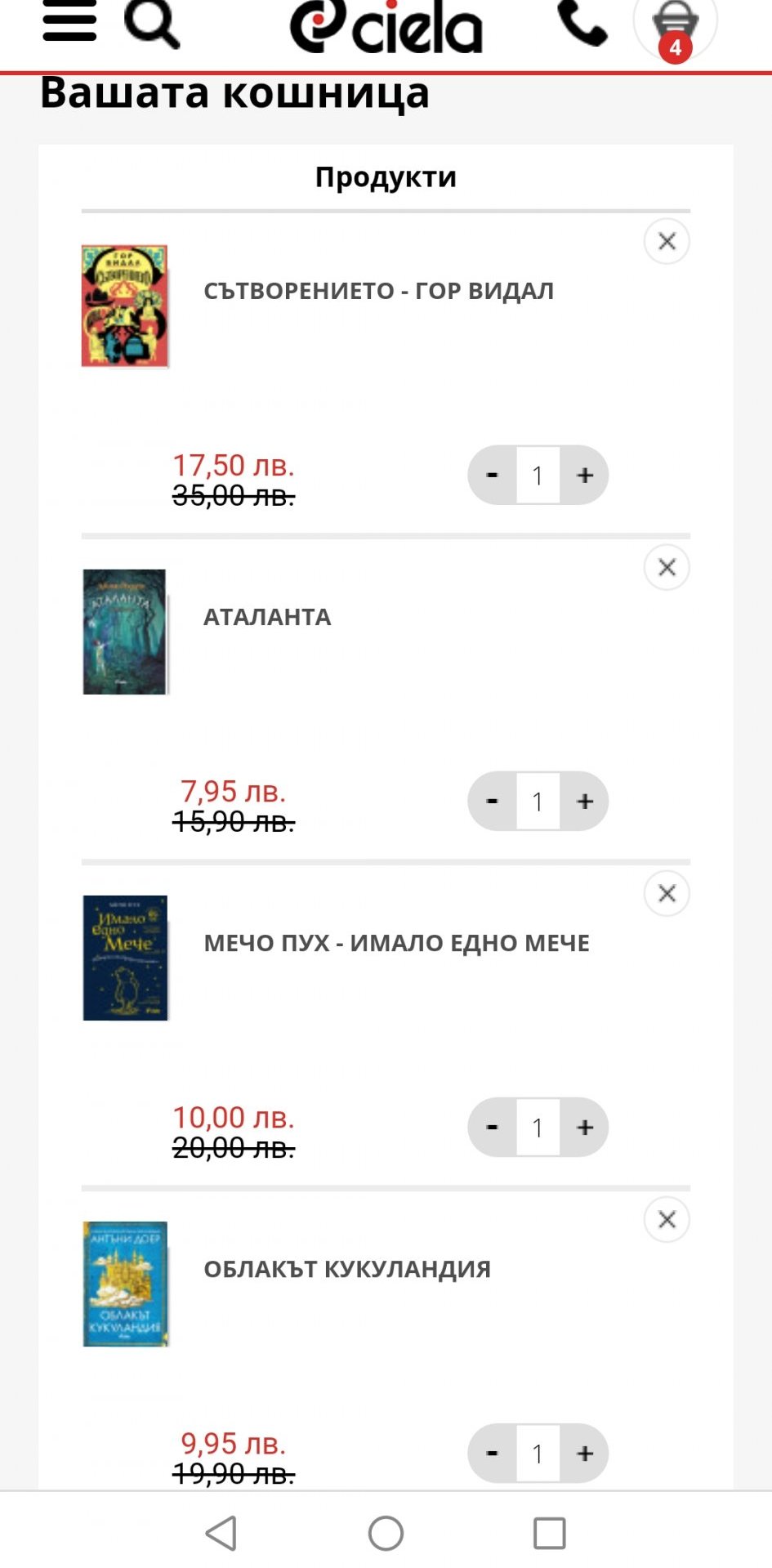Reduce quantity of Мечо Пух book

[x=492, y=1128]
